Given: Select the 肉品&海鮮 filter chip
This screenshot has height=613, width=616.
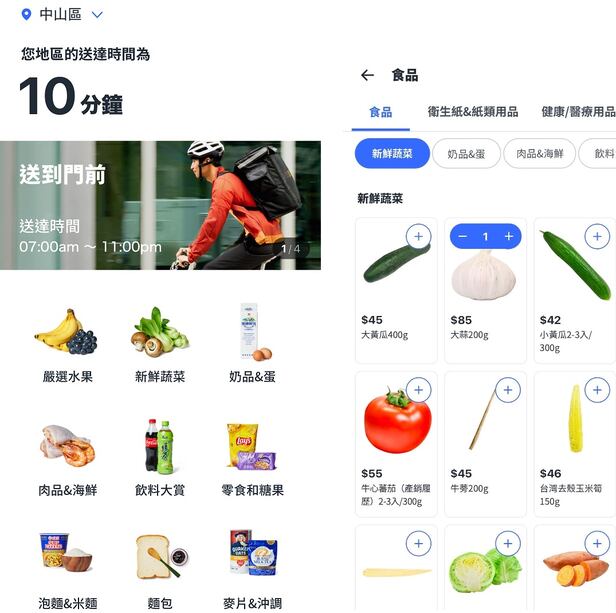Looking at the screenshot, I should click(x=540, y=154).
